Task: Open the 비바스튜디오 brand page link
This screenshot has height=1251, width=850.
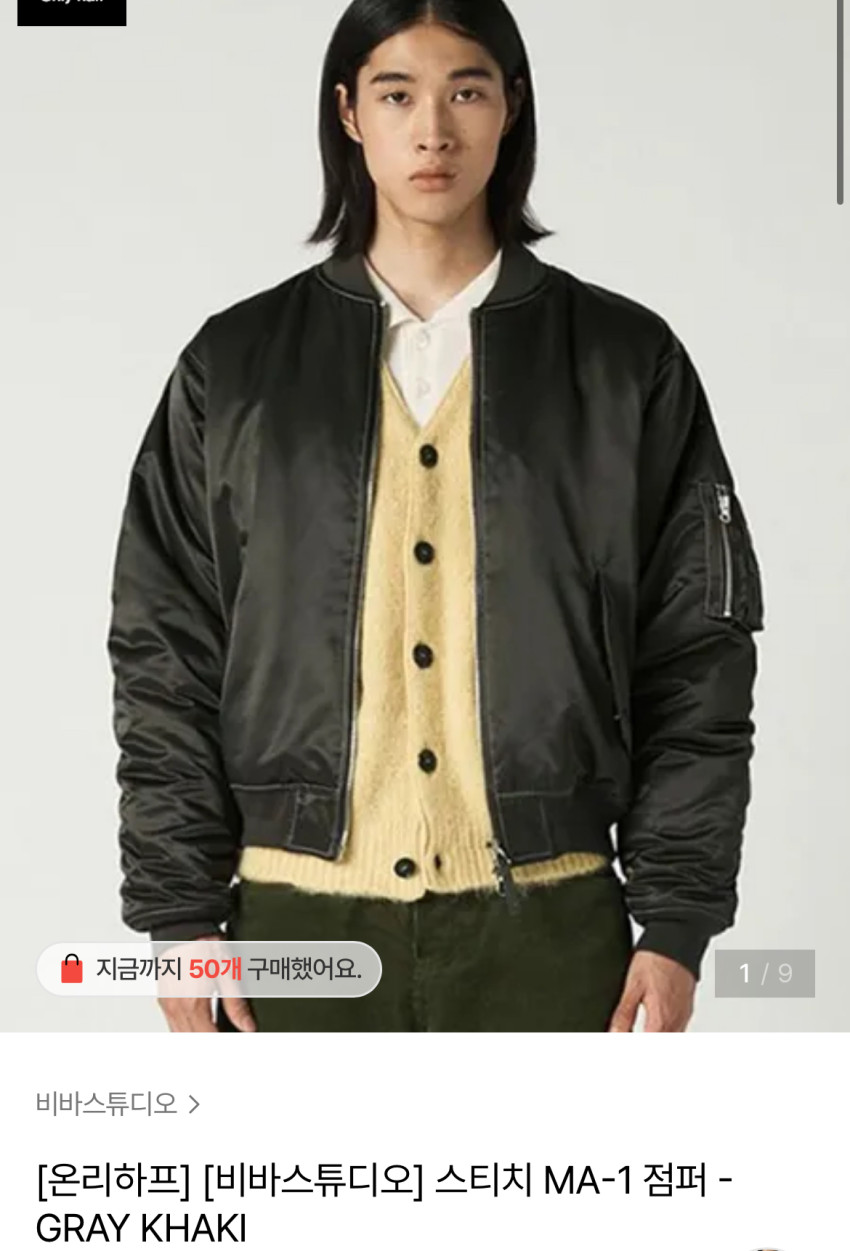Action: pos(118,1104)
